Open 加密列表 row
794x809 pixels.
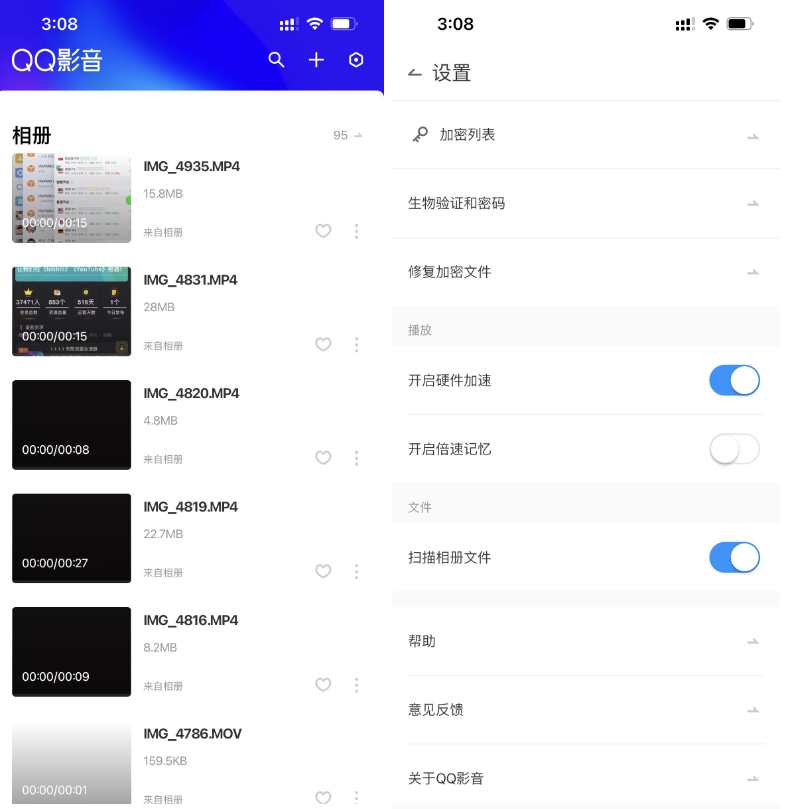[585, 135]
